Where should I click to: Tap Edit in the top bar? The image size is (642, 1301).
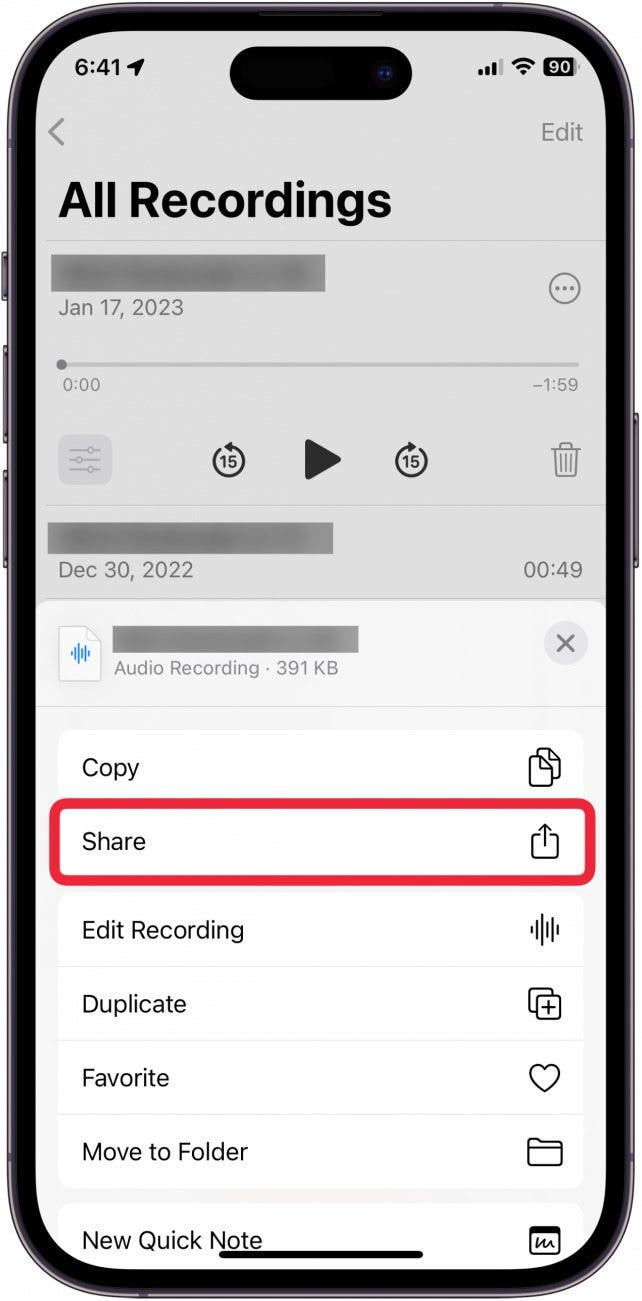click(561, 132)
